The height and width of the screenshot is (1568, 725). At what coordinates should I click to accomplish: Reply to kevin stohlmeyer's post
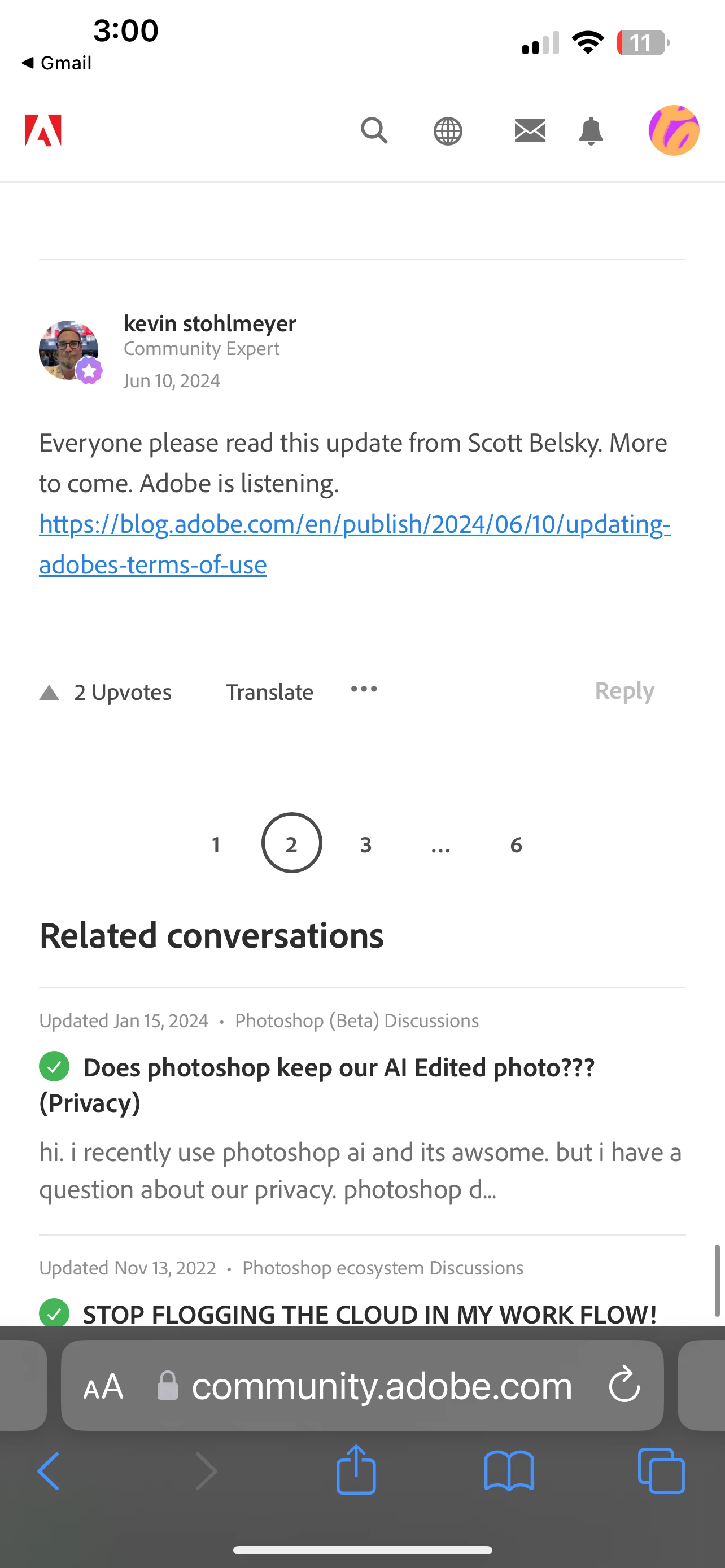click(x=624, y=691)
